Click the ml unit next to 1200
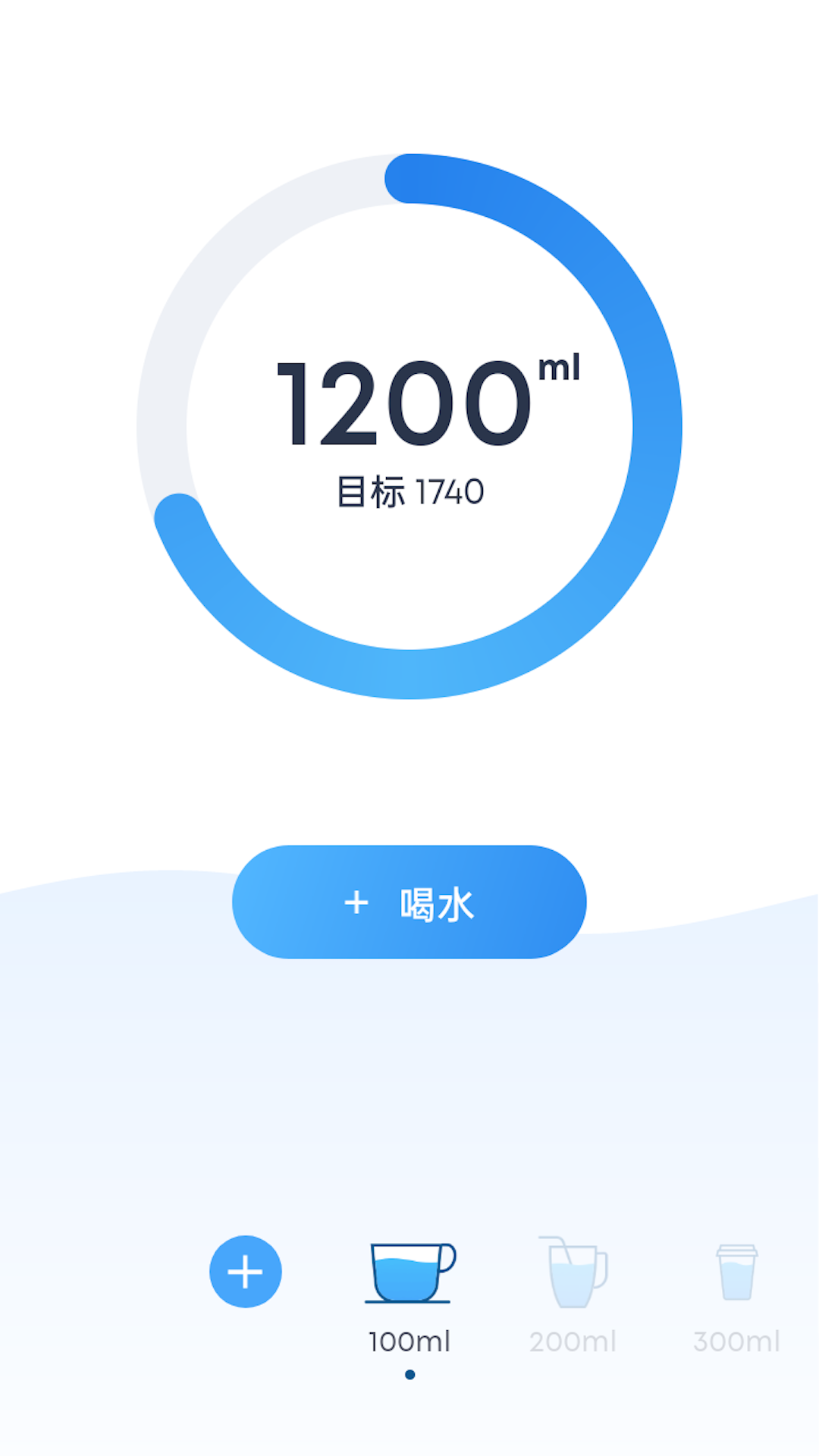 560,369
